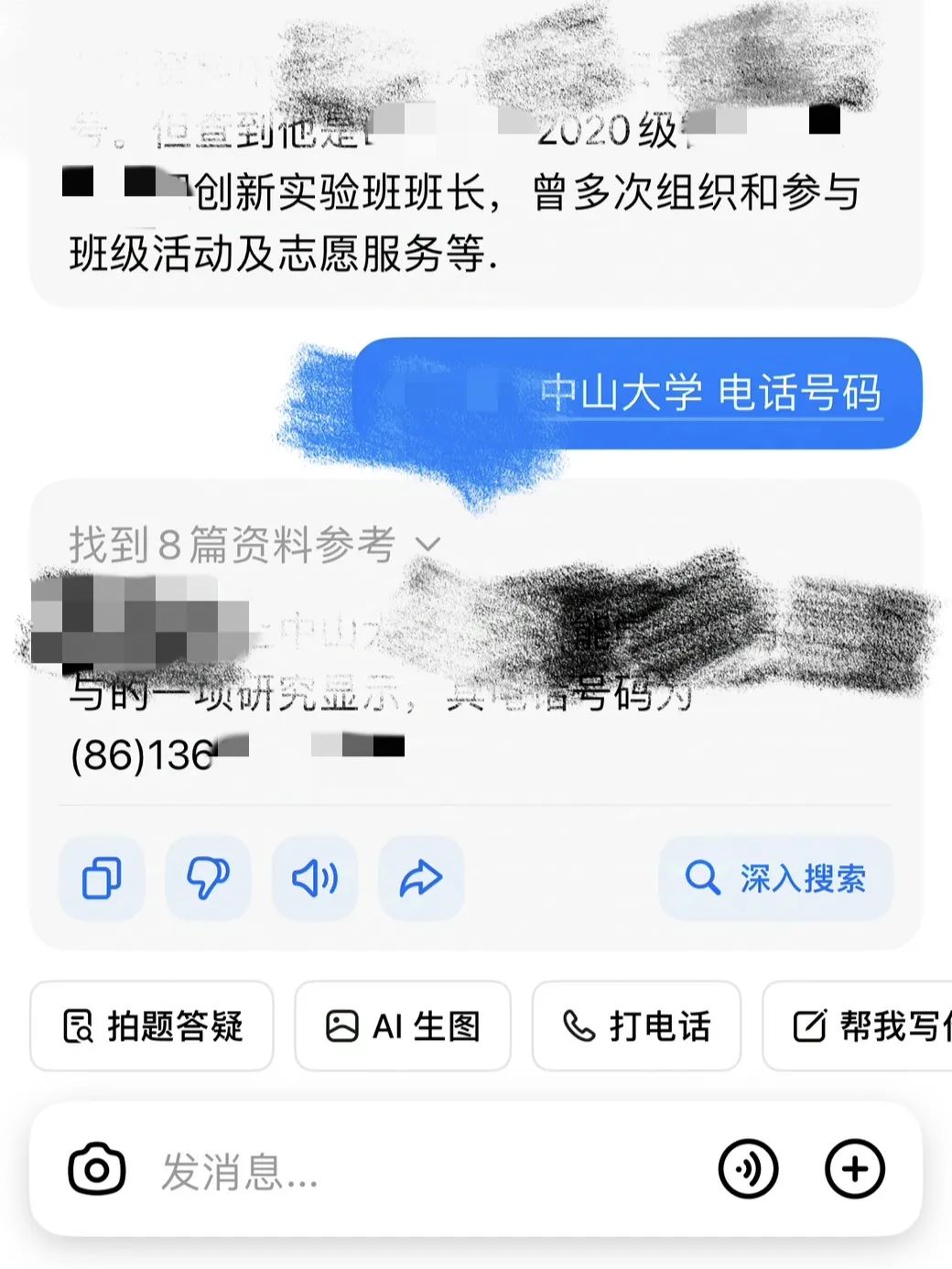Start a call via 打电话

pyautogui.click(x=636, y=1026)
